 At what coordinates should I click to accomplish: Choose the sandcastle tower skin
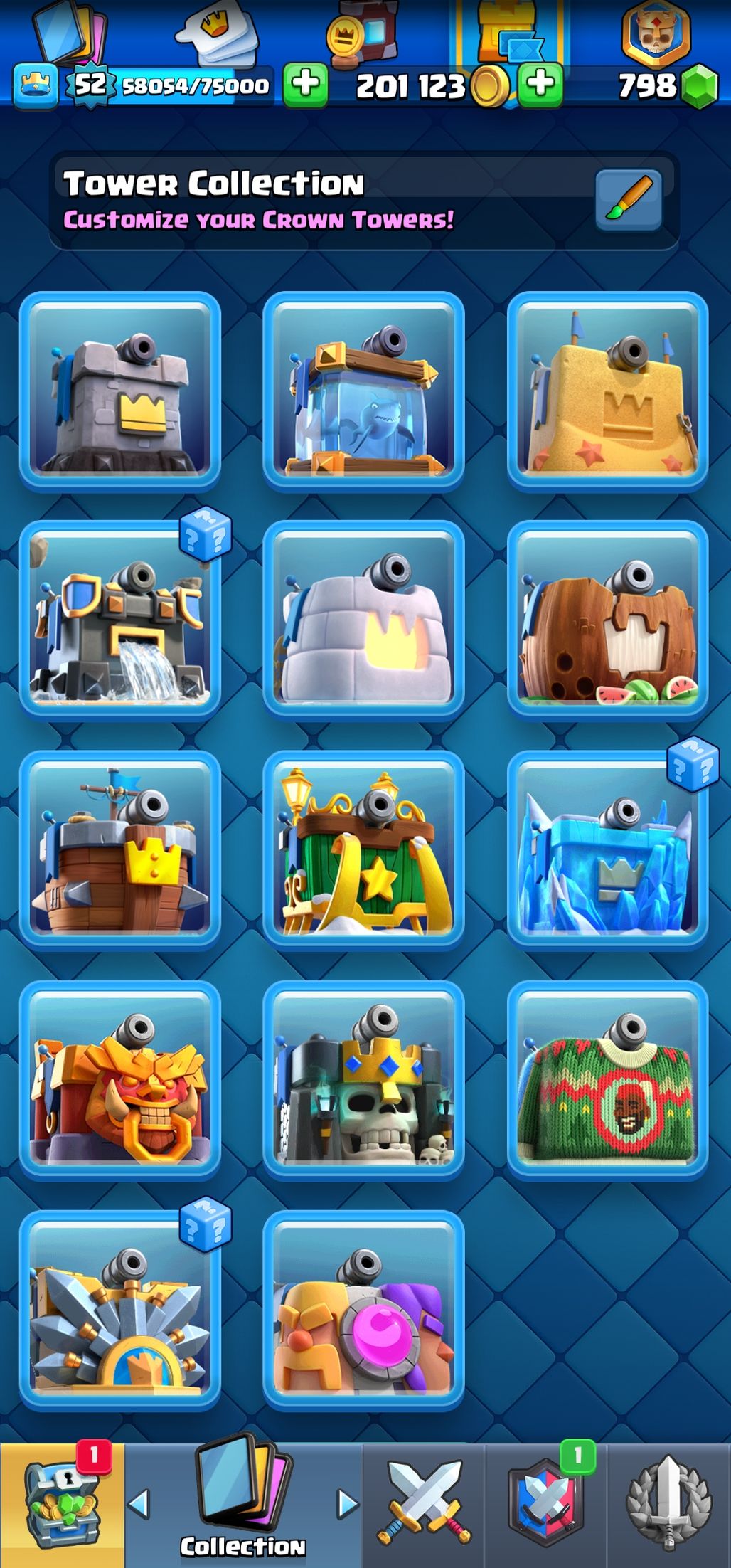click(x=607, y=391)
